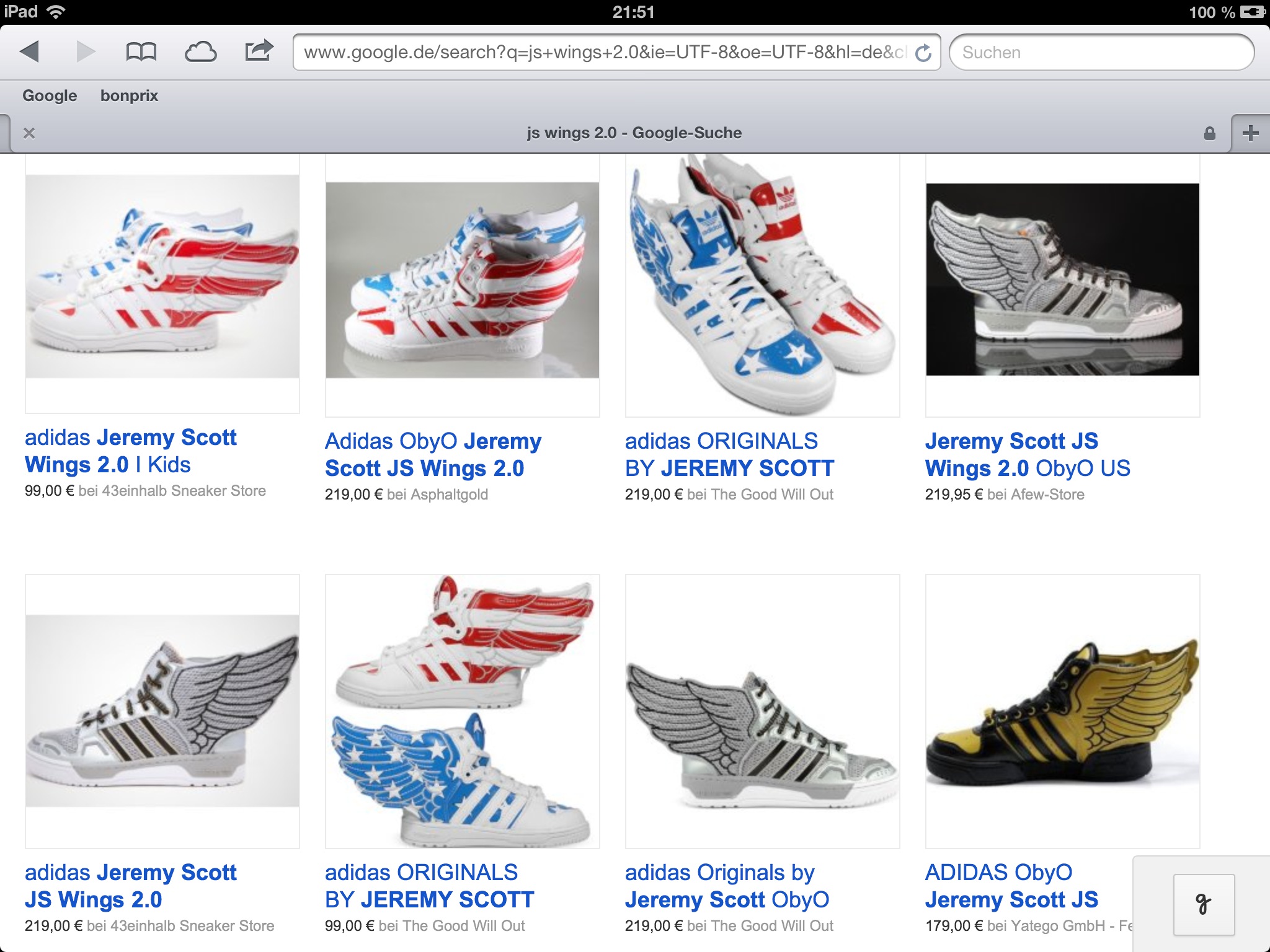Reload the current page
Image resolution: width=1270 pixels, height=952 pixels.
tap(923, 53)
